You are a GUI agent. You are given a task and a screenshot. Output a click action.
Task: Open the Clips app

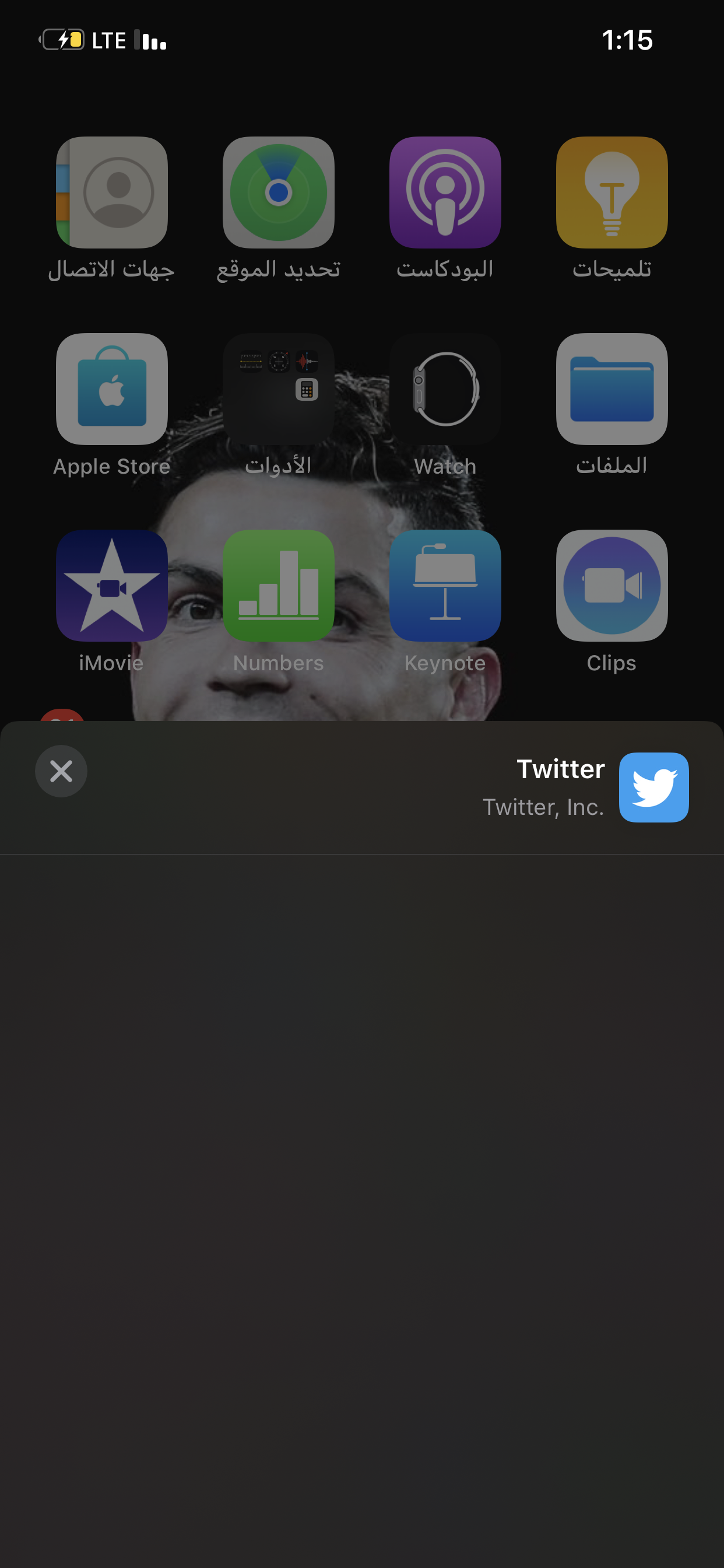pos(611,585)
